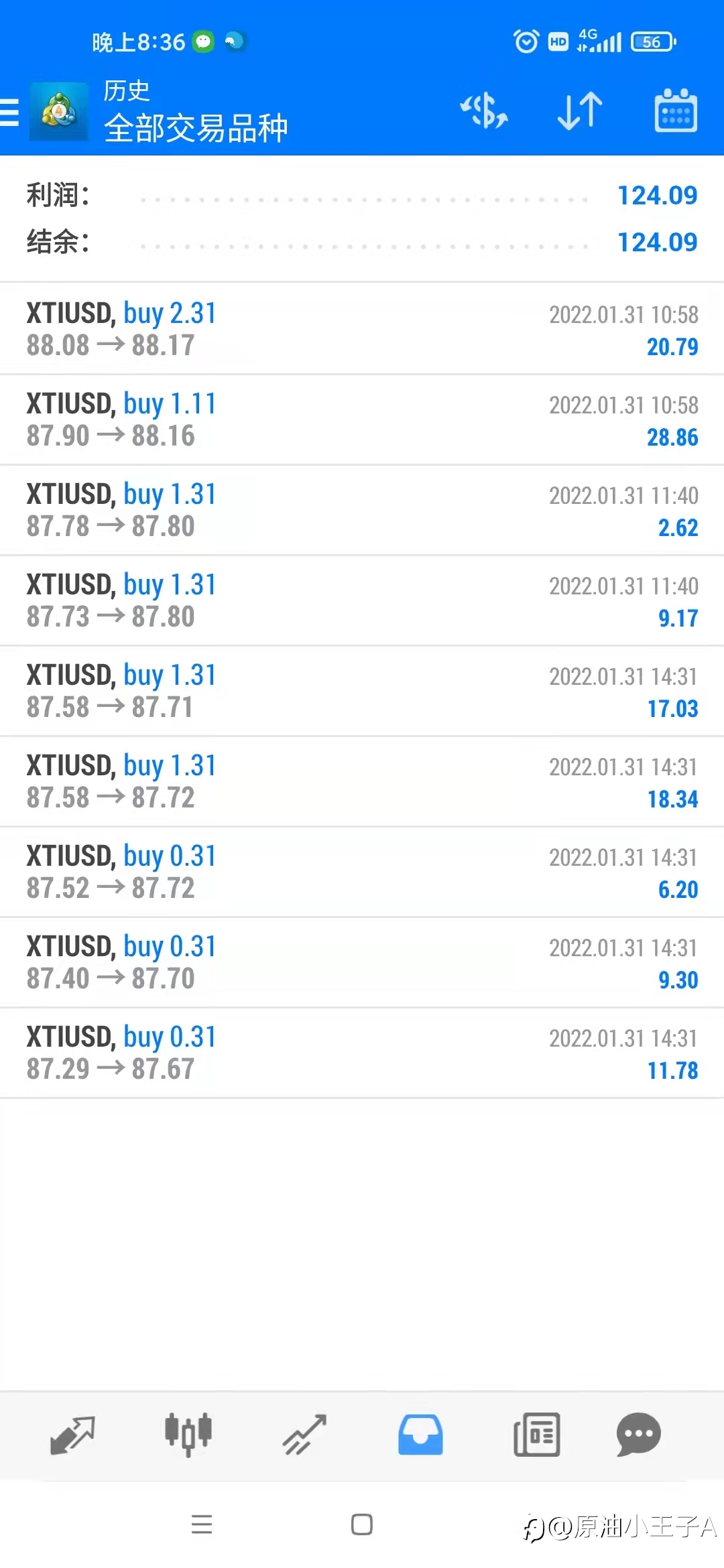Switch to the quotes arrows tab
This screenshot has height=1568, width=724.
[72, 1435]
